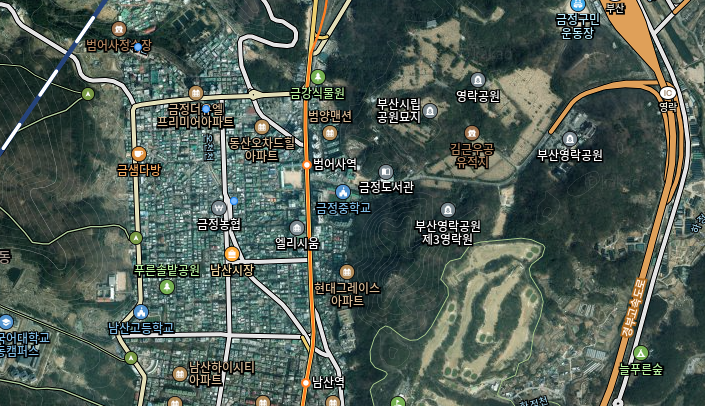The width and height of the screenshot is (705, 406).
Task: Select the 남산고등학교 school marker
Action: [x=140, y=312]
